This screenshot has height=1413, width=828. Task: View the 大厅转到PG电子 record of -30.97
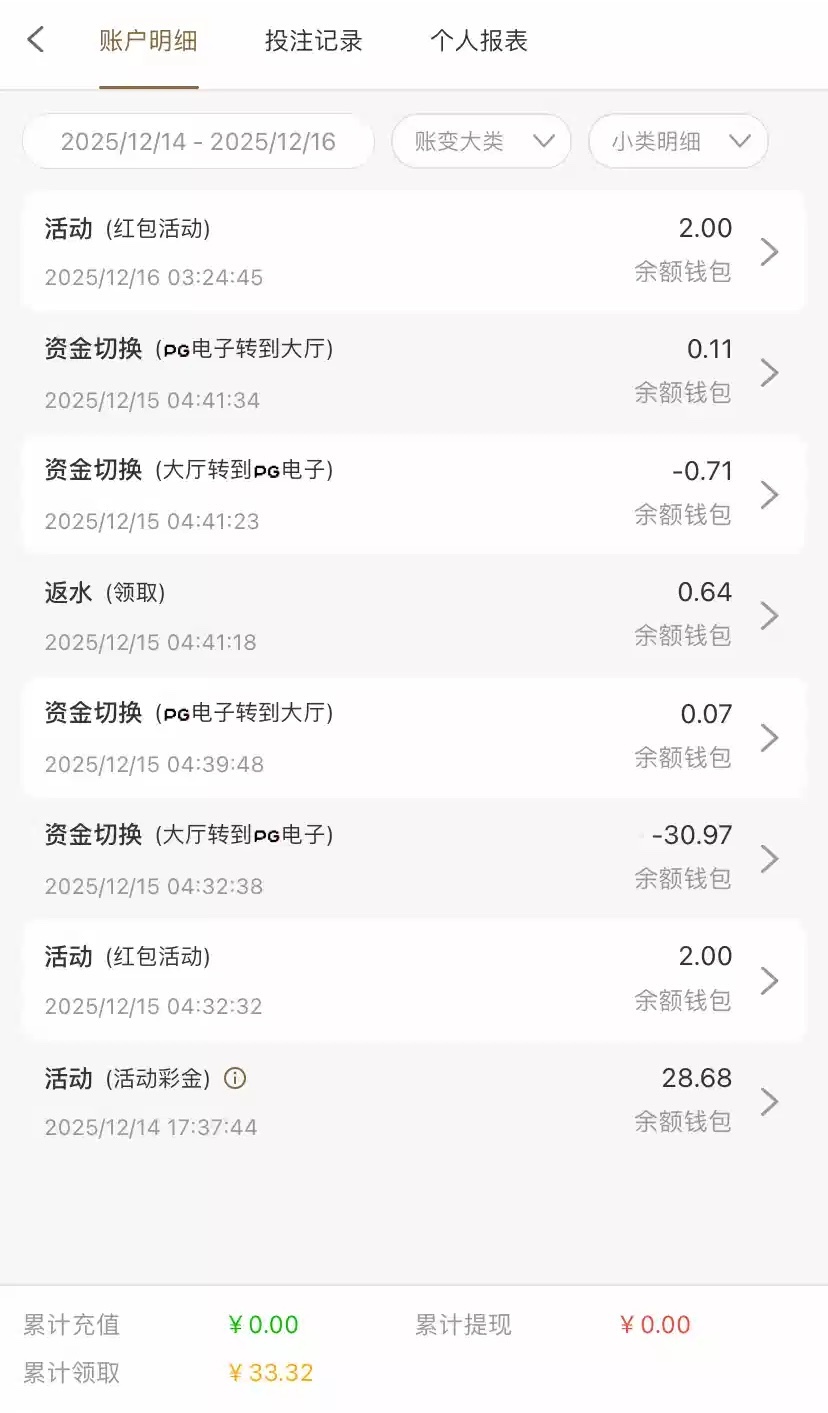413,858
